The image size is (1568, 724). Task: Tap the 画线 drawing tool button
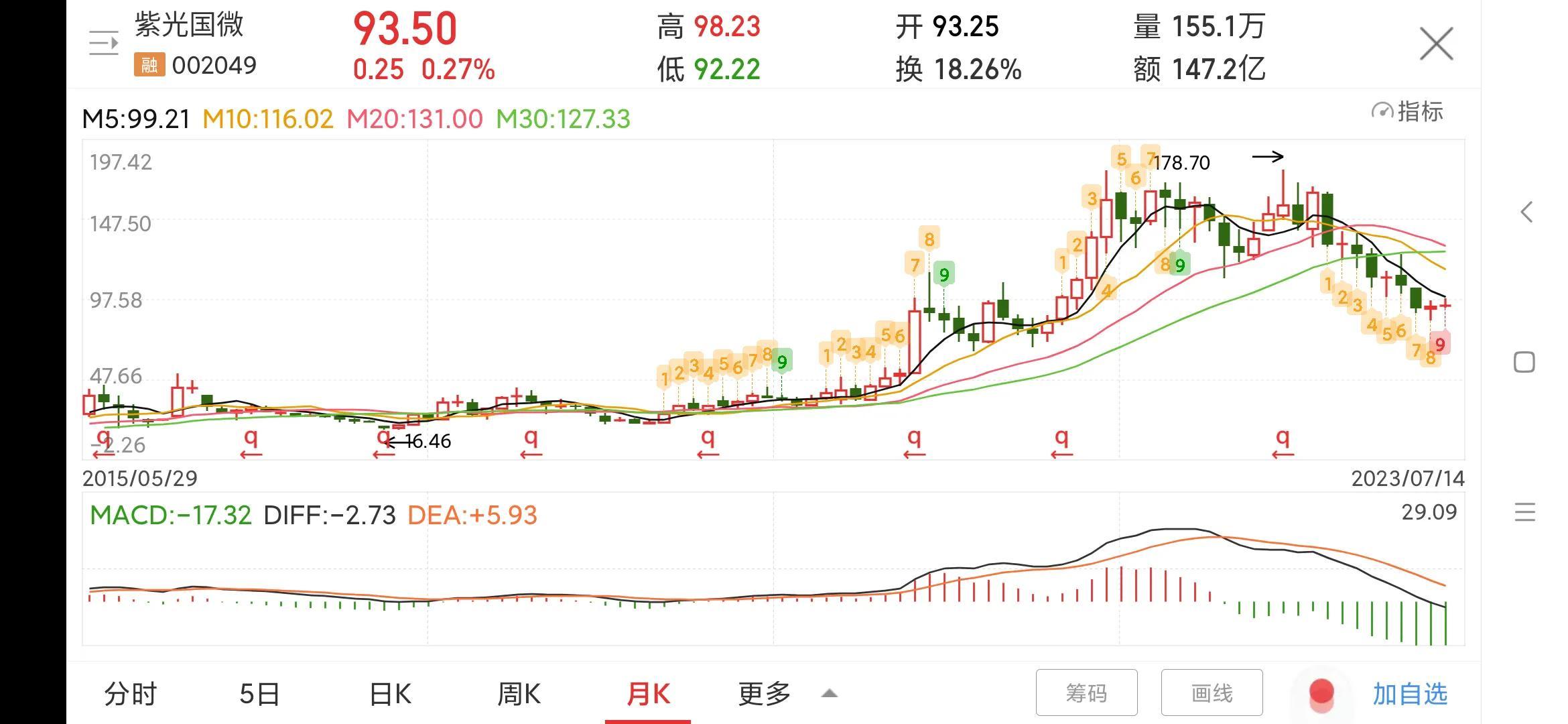click(1212, 692)
